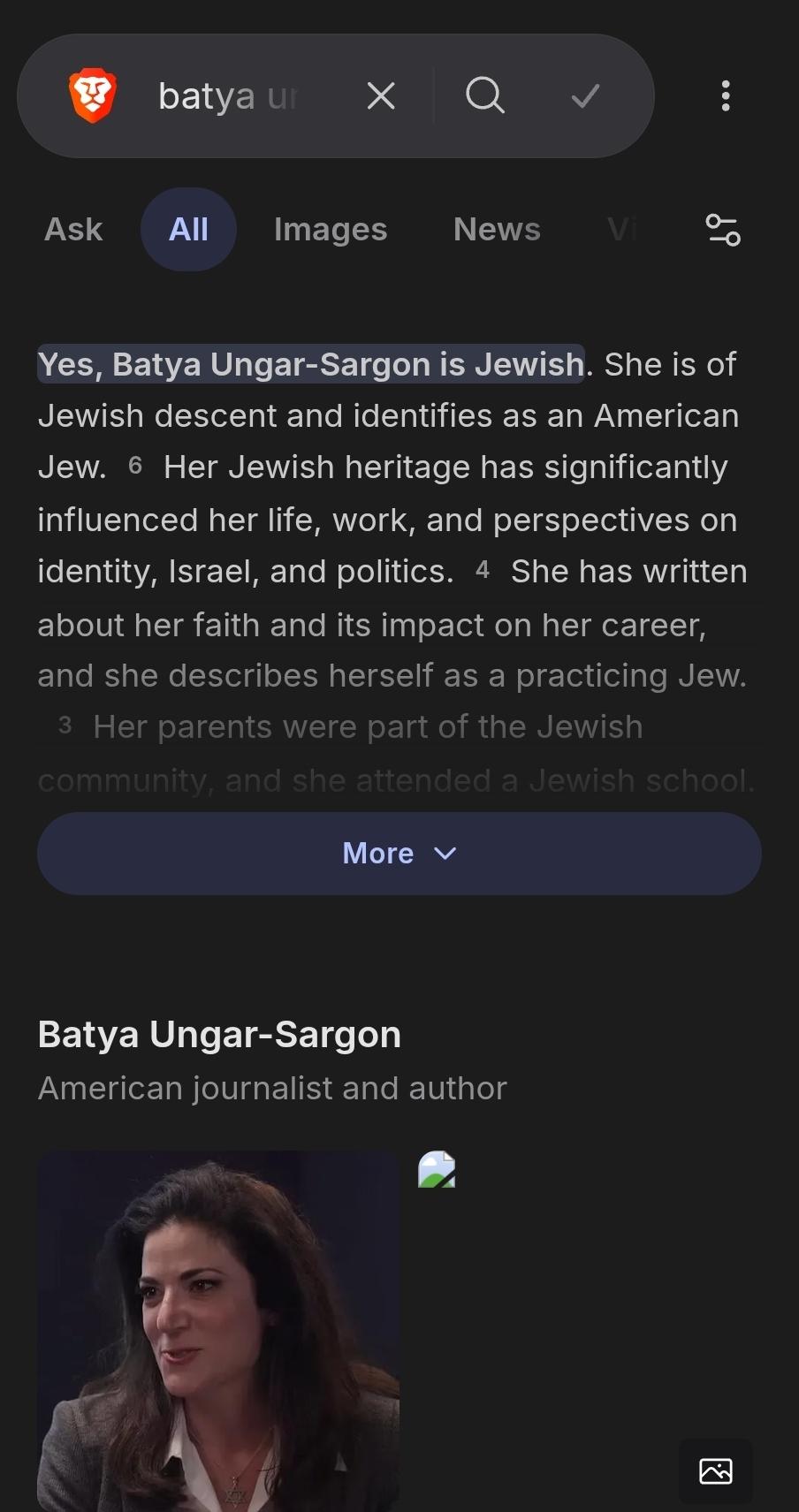Open the three-dot overflow menu
Image resolution: width=799 pixels, height=1512 pixels.
click(726, 95)
